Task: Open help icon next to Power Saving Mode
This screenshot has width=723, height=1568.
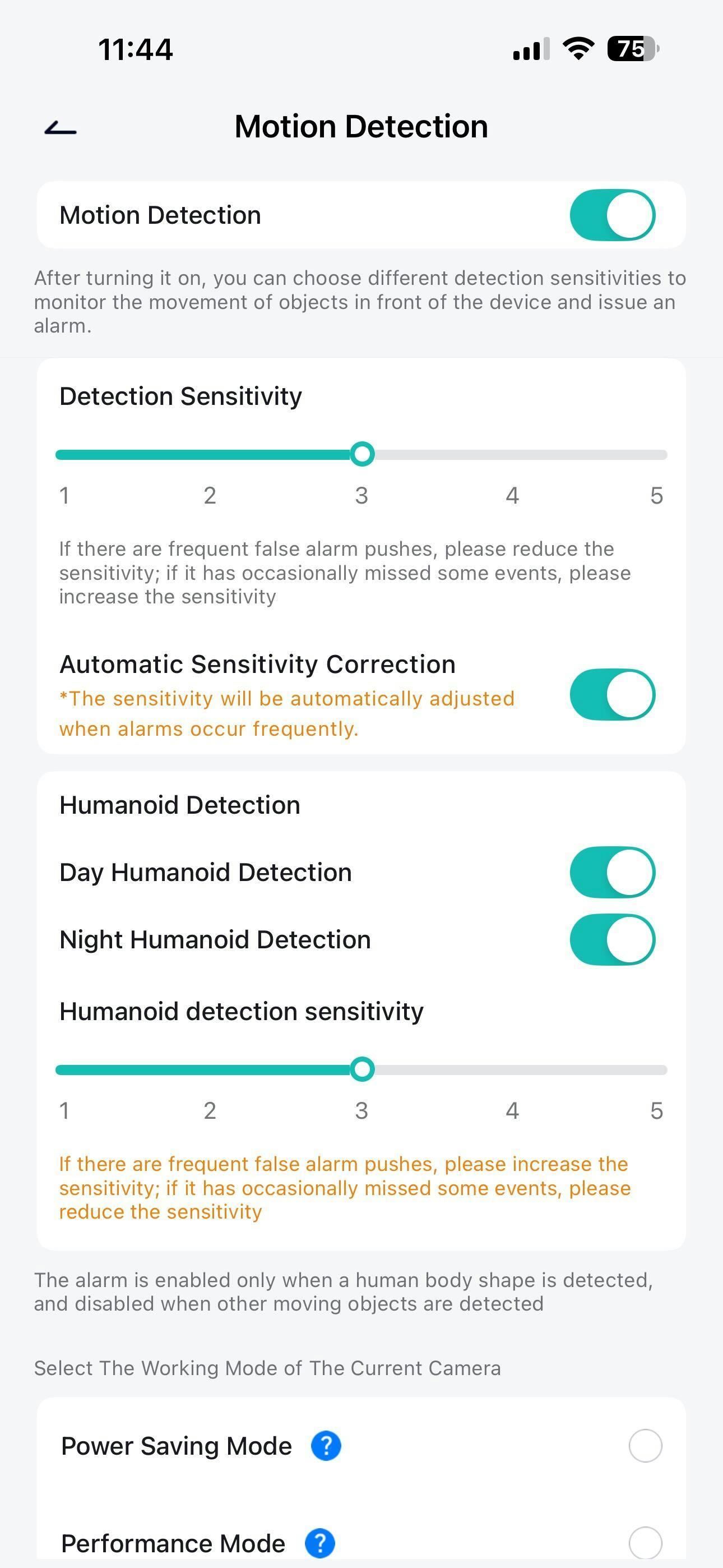Action: (326, 1446)
